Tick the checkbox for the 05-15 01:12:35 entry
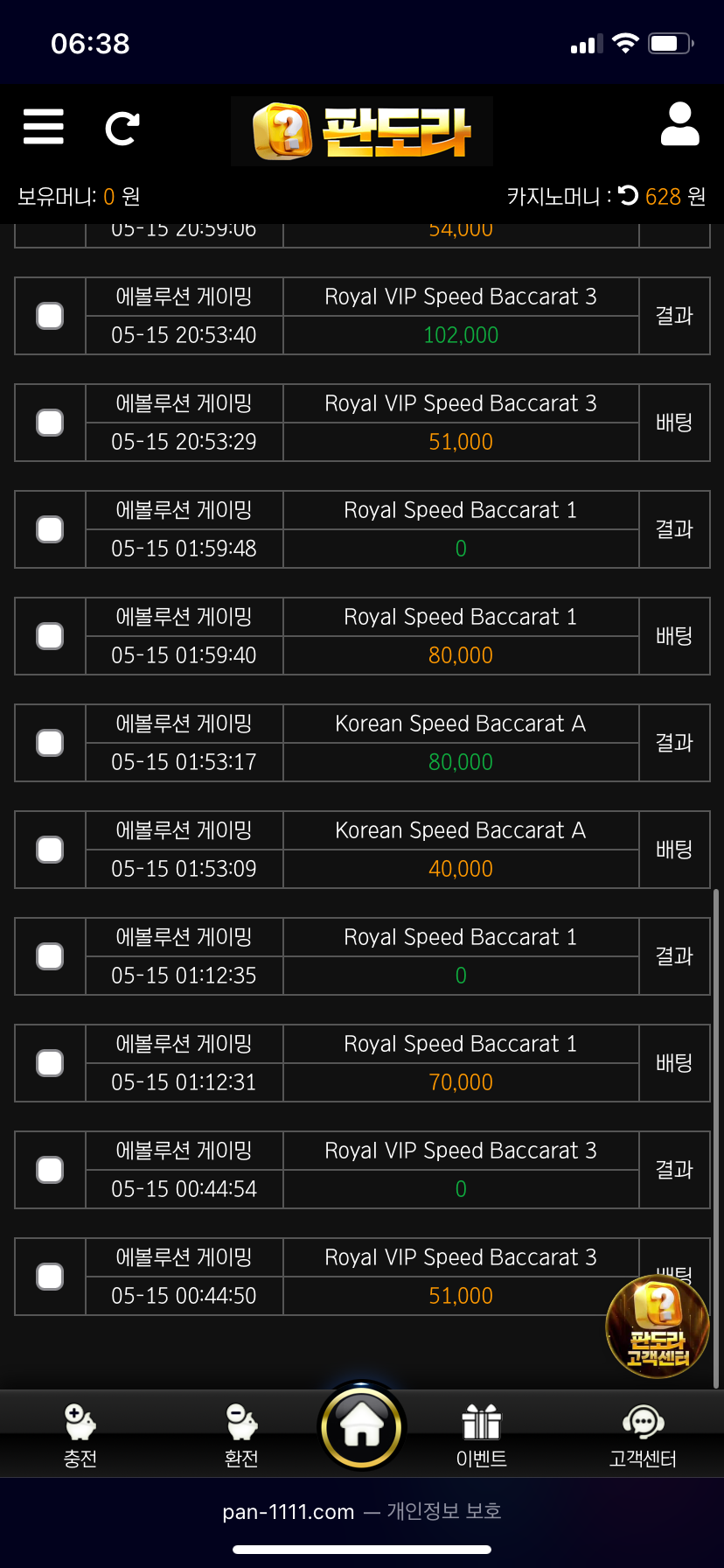Image resolution: width=724 pixels, height=1568 pixels. (x=50, y=956)
